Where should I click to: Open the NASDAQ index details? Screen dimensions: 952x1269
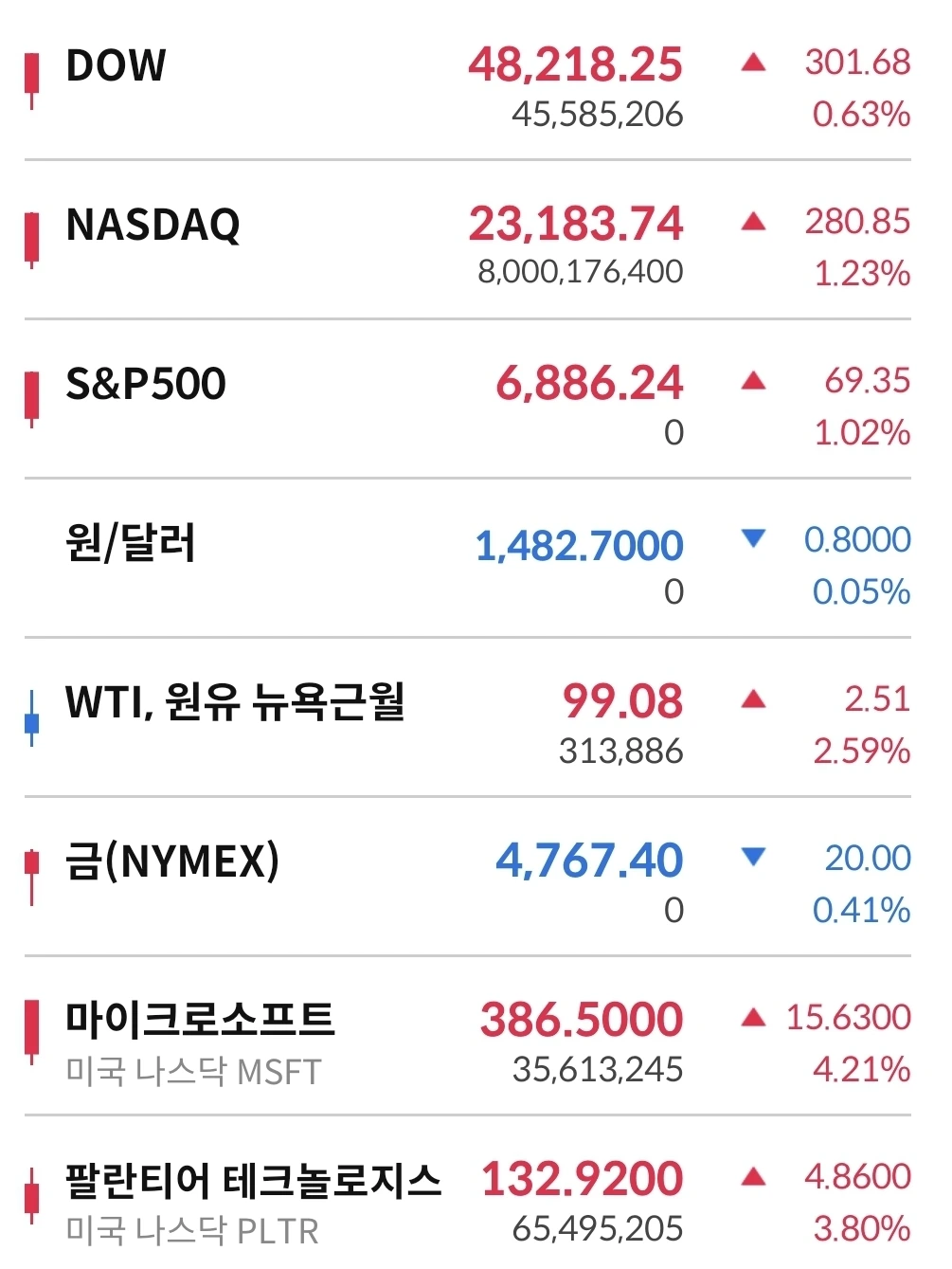153,226
